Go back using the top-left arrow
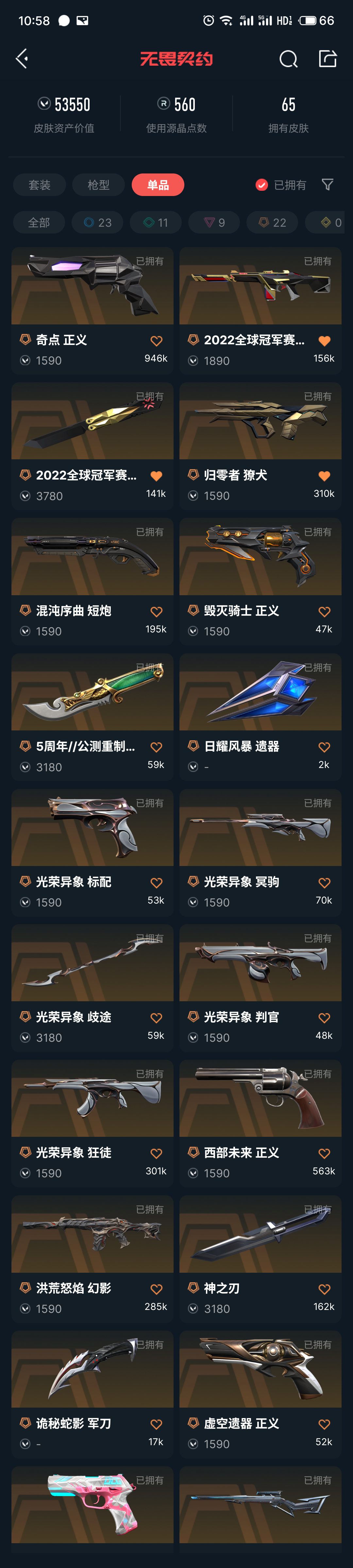This screenshot has width=353, height=1568. 22,58
